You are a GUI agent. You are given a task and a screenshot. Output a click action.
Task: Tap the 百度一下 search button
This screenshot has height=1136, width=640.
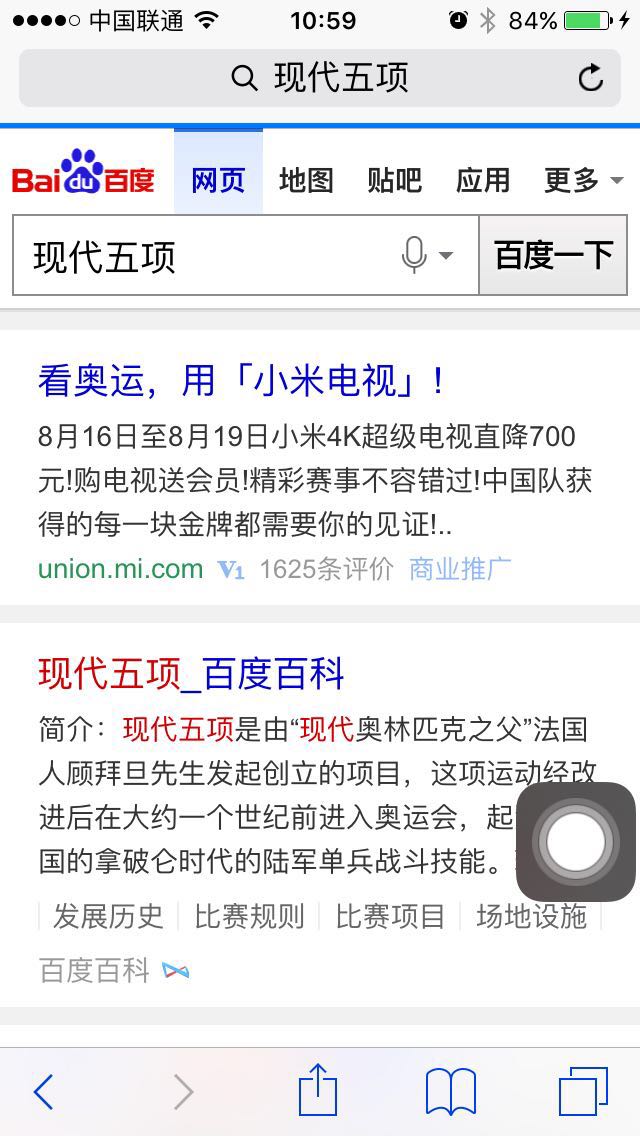553,256
